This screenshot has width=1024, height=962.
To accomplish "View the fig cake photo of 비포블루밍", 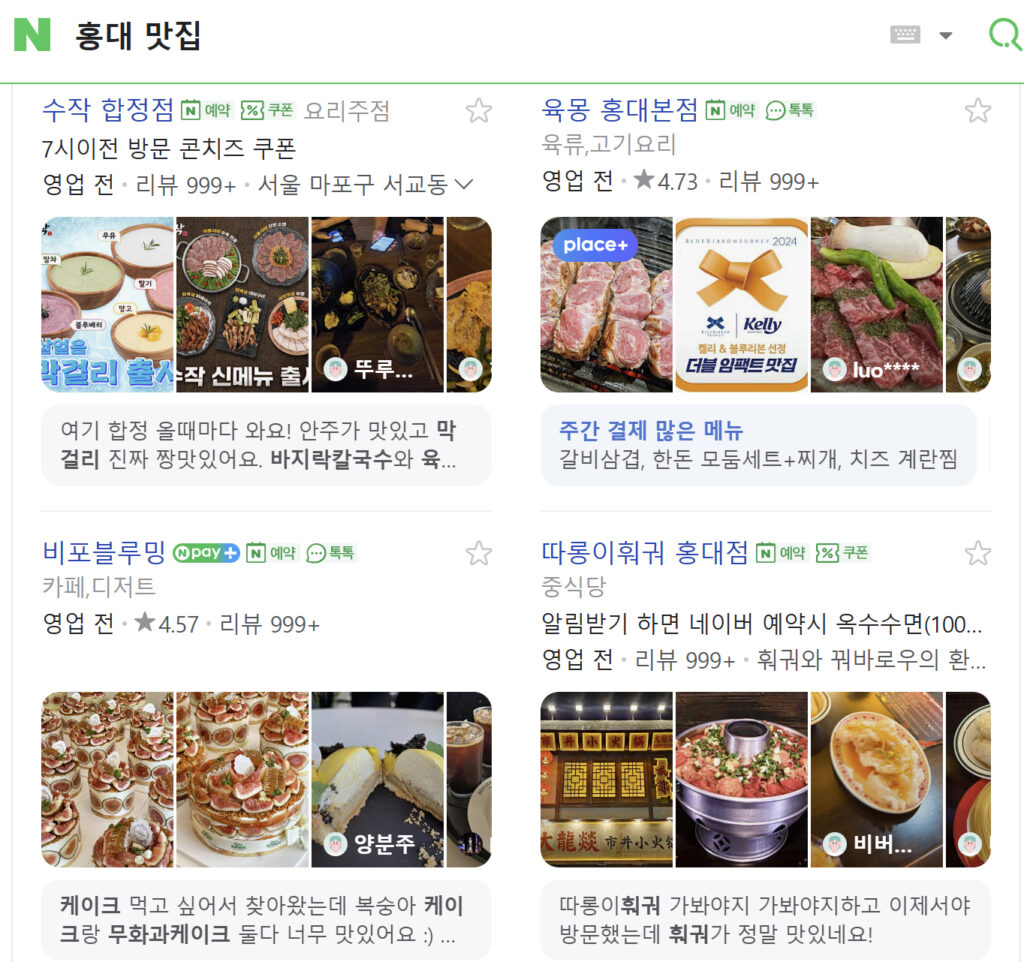I will 243,779.
